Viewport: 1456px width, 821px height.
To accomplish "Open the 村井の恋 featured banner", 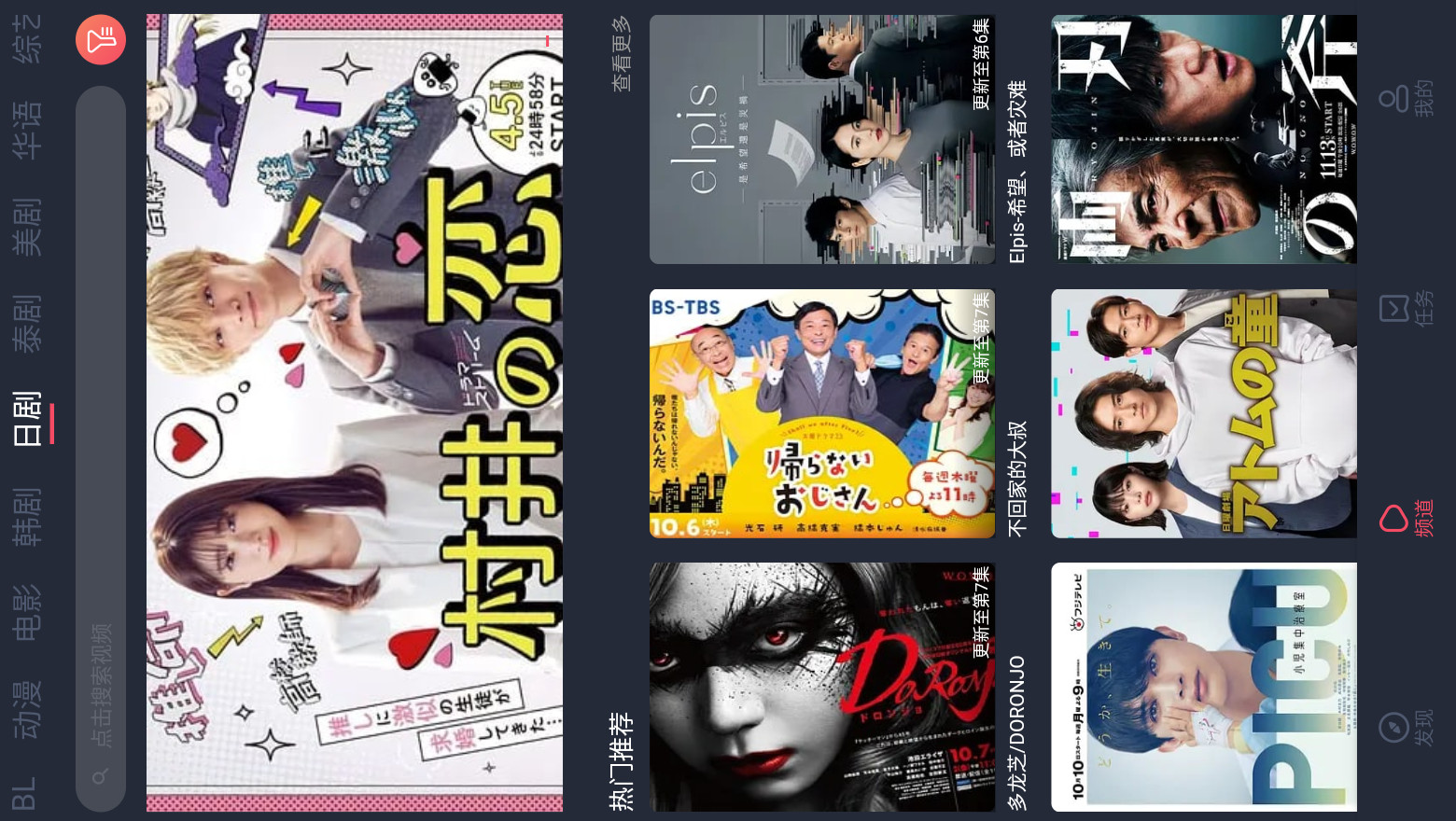I will point(355,412).
